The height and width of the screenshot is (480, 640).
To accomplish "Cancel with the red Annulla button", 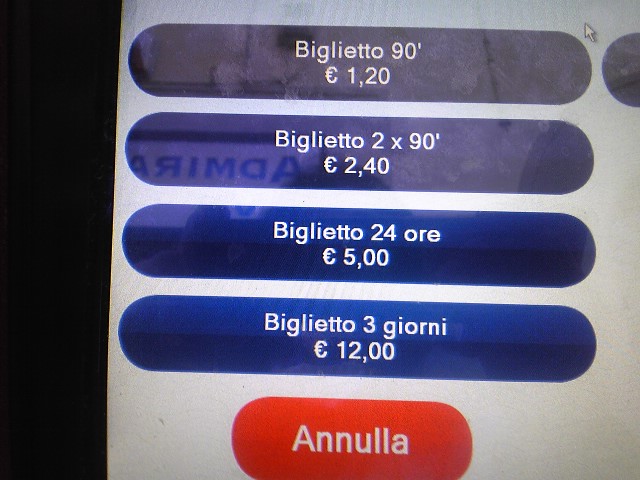I will [351, 440].
